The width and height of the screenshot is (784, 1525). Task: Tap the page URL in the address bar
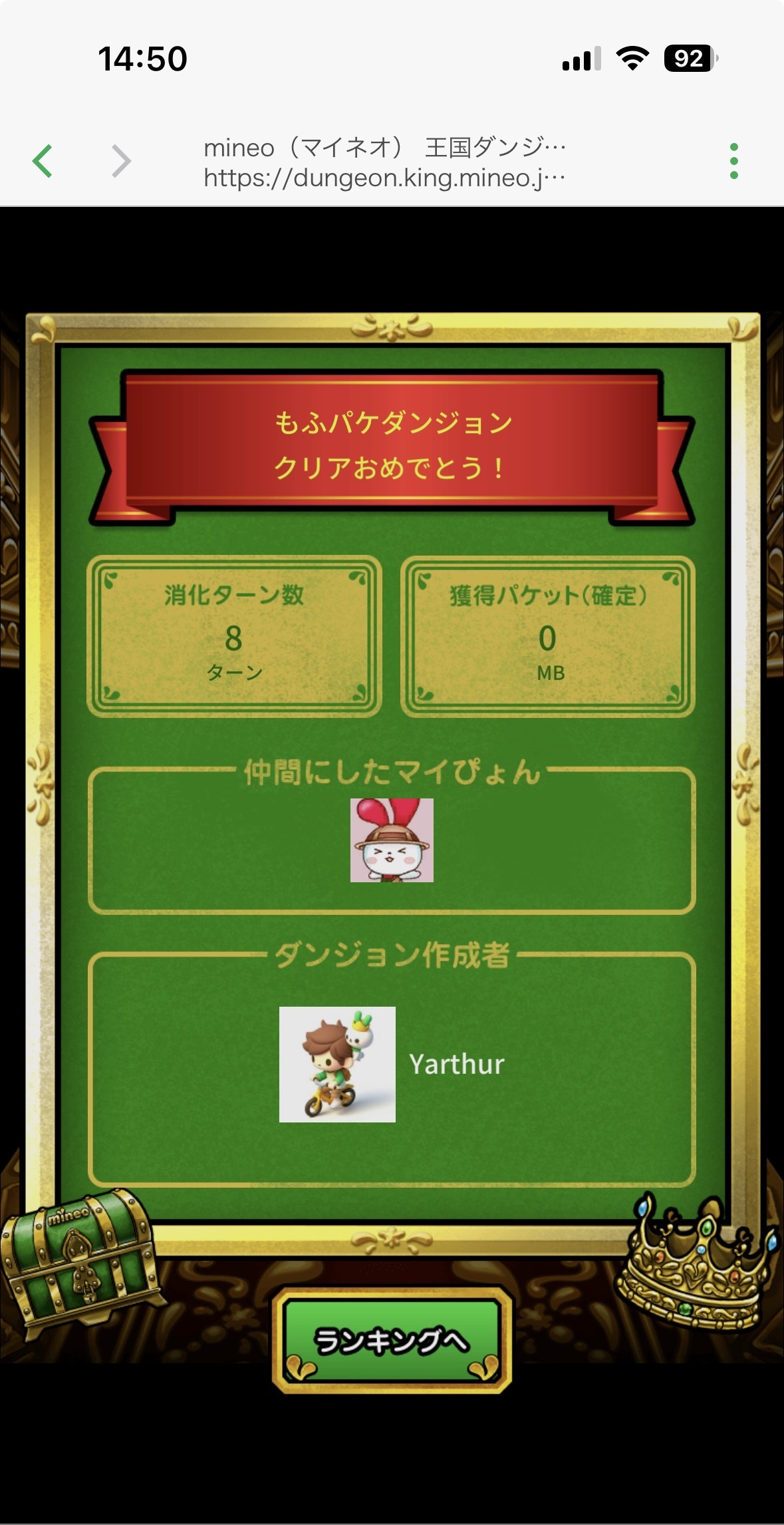(x=384, y=178)
